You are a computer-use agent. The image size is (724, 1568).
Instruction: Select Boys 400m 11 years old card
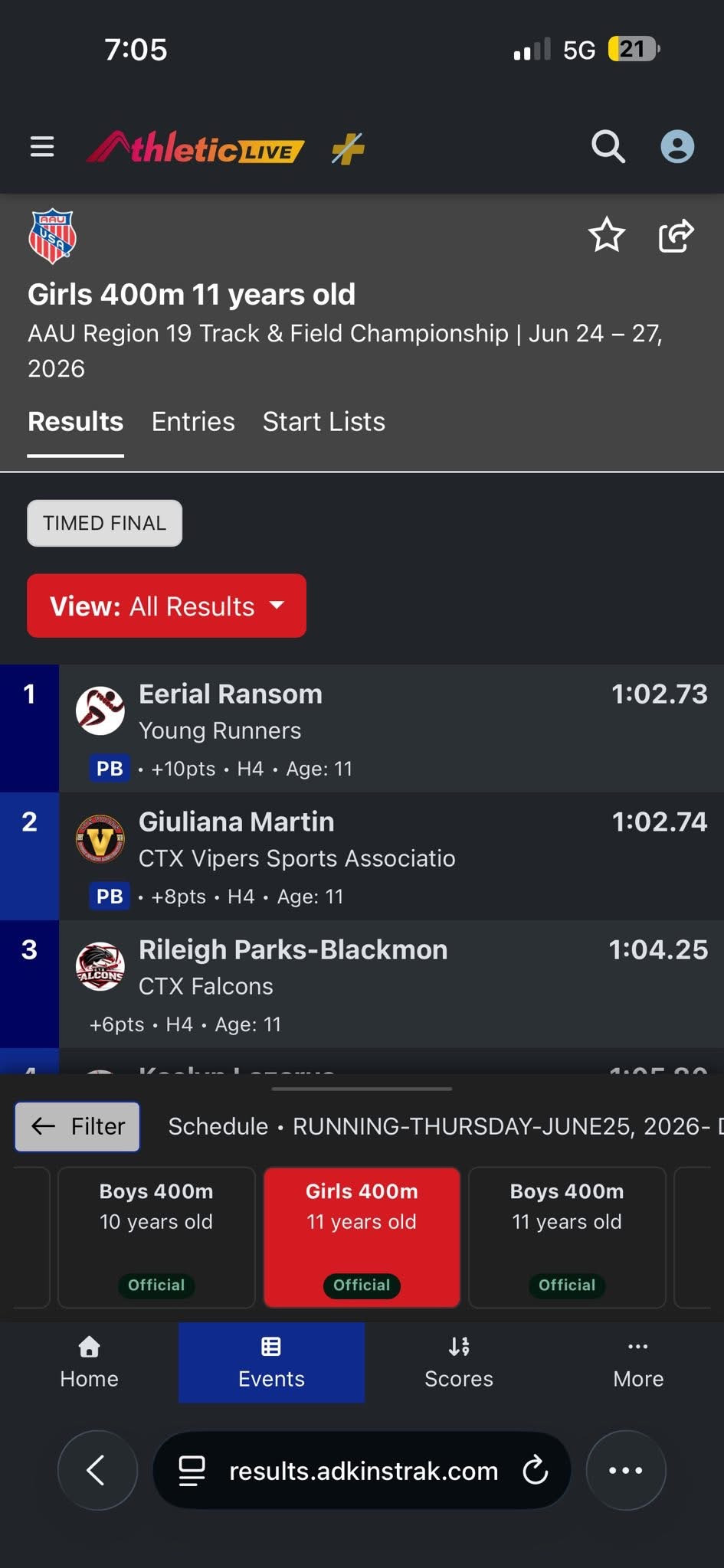(567, 1237)
